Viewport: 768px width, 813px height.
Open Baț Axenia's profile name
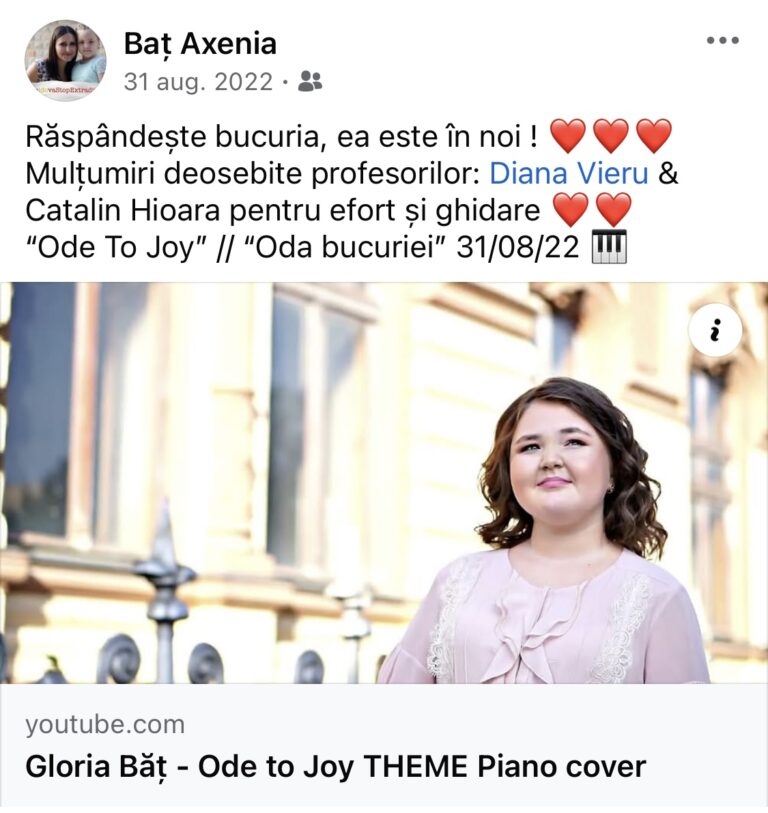point(200,43)
